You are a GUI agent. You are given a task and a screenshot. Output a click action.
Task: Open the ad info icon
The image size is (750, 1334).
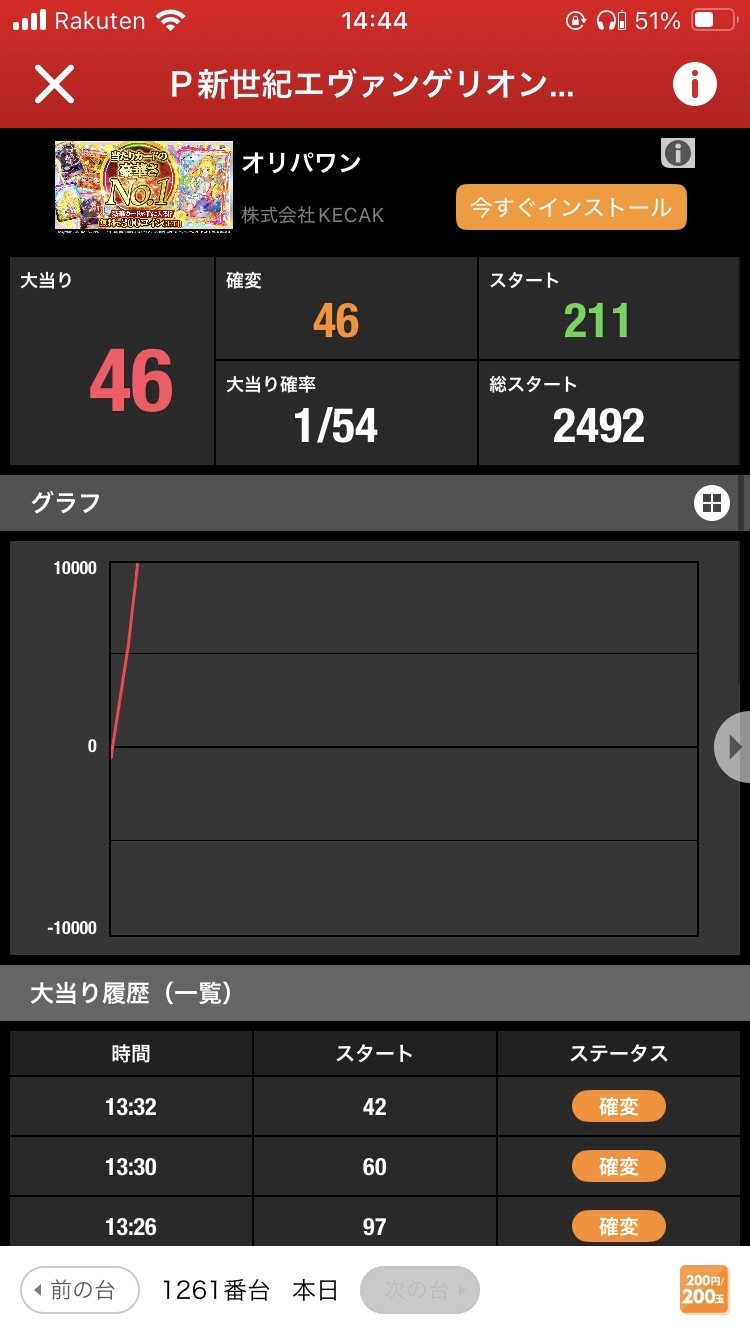pos(677,153)
